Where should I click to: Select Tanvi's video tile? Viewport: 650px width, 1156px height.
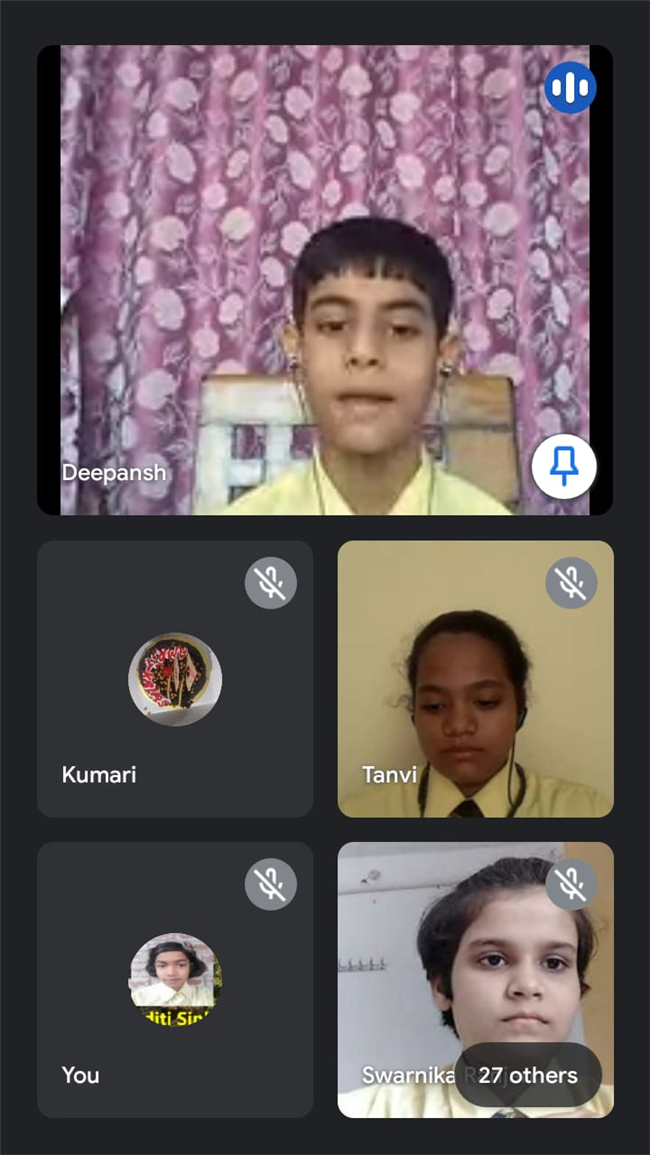(475, 679)
